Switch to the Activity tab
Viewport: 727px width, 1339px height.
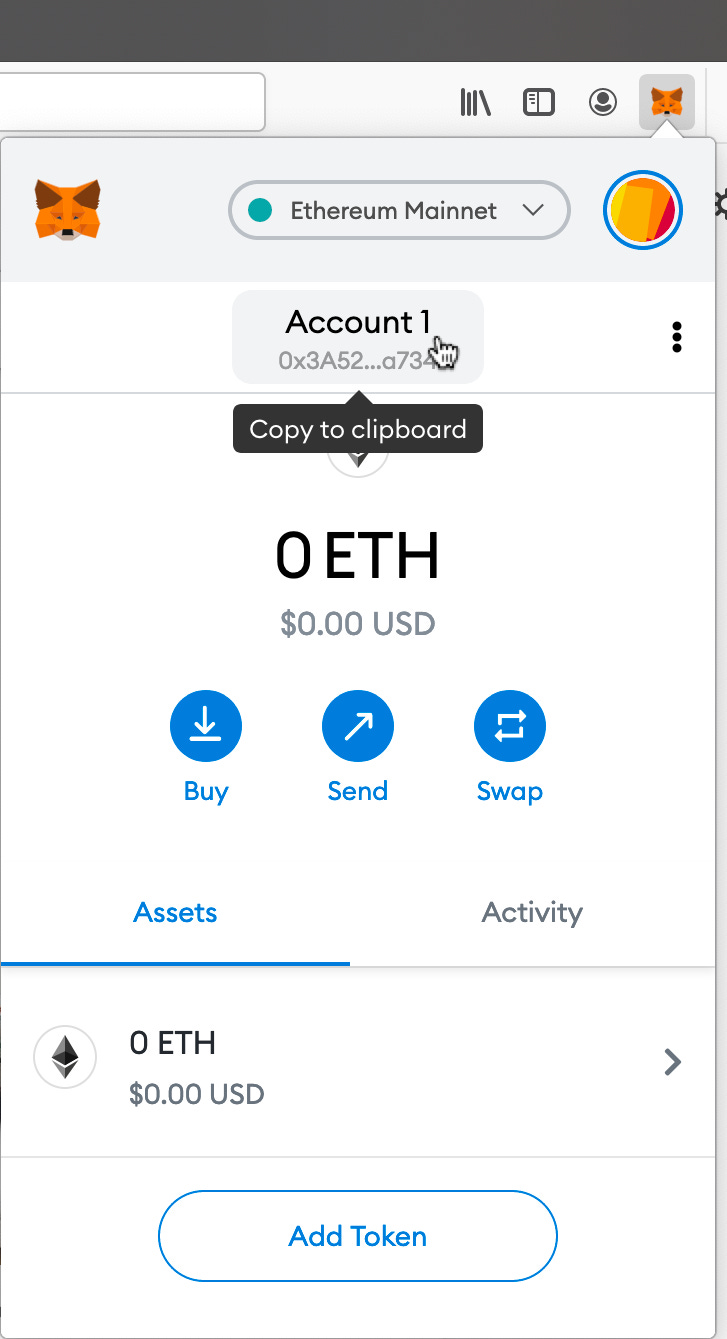coord(532,912)
